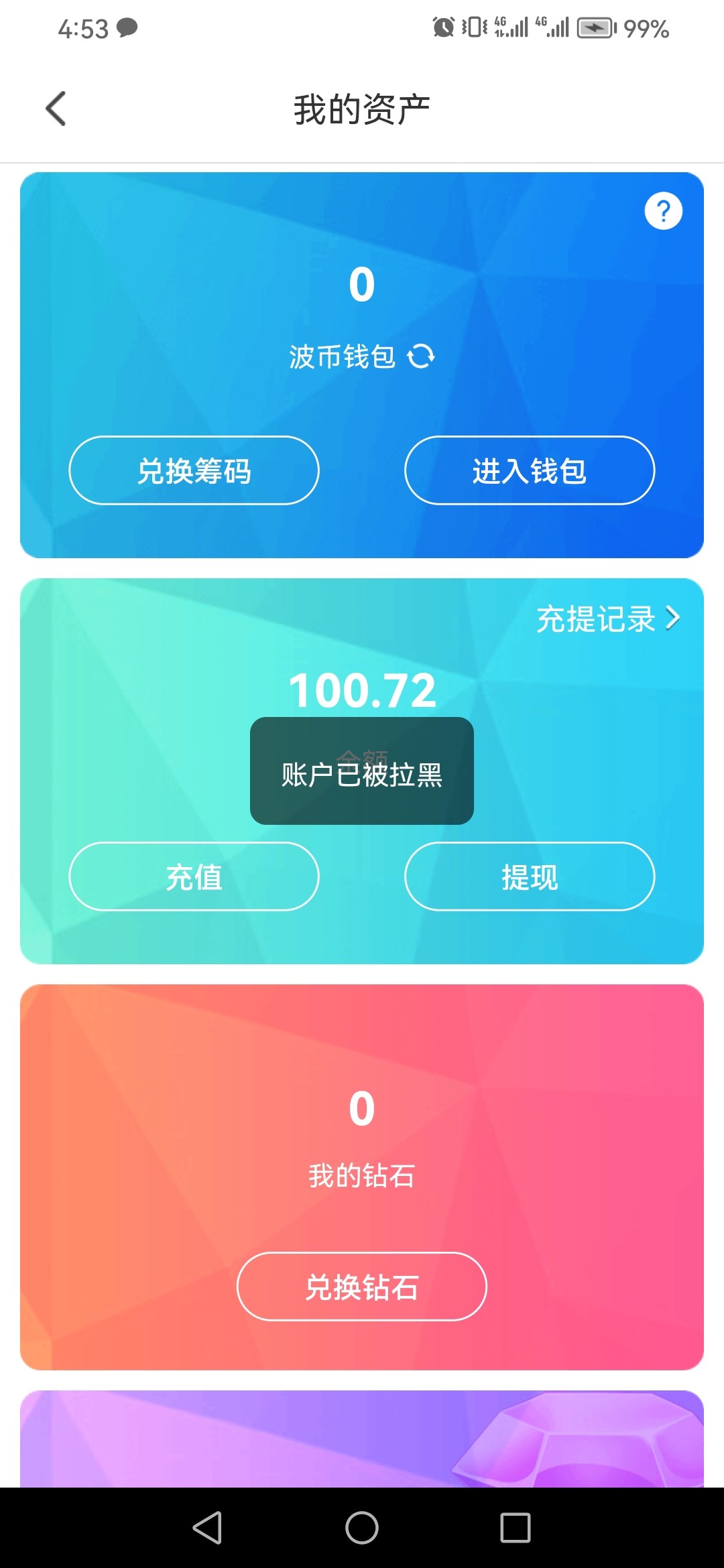724x1568 pixels.
Task: Tap the 兑换筹码 button
Action: pos(194,470)
